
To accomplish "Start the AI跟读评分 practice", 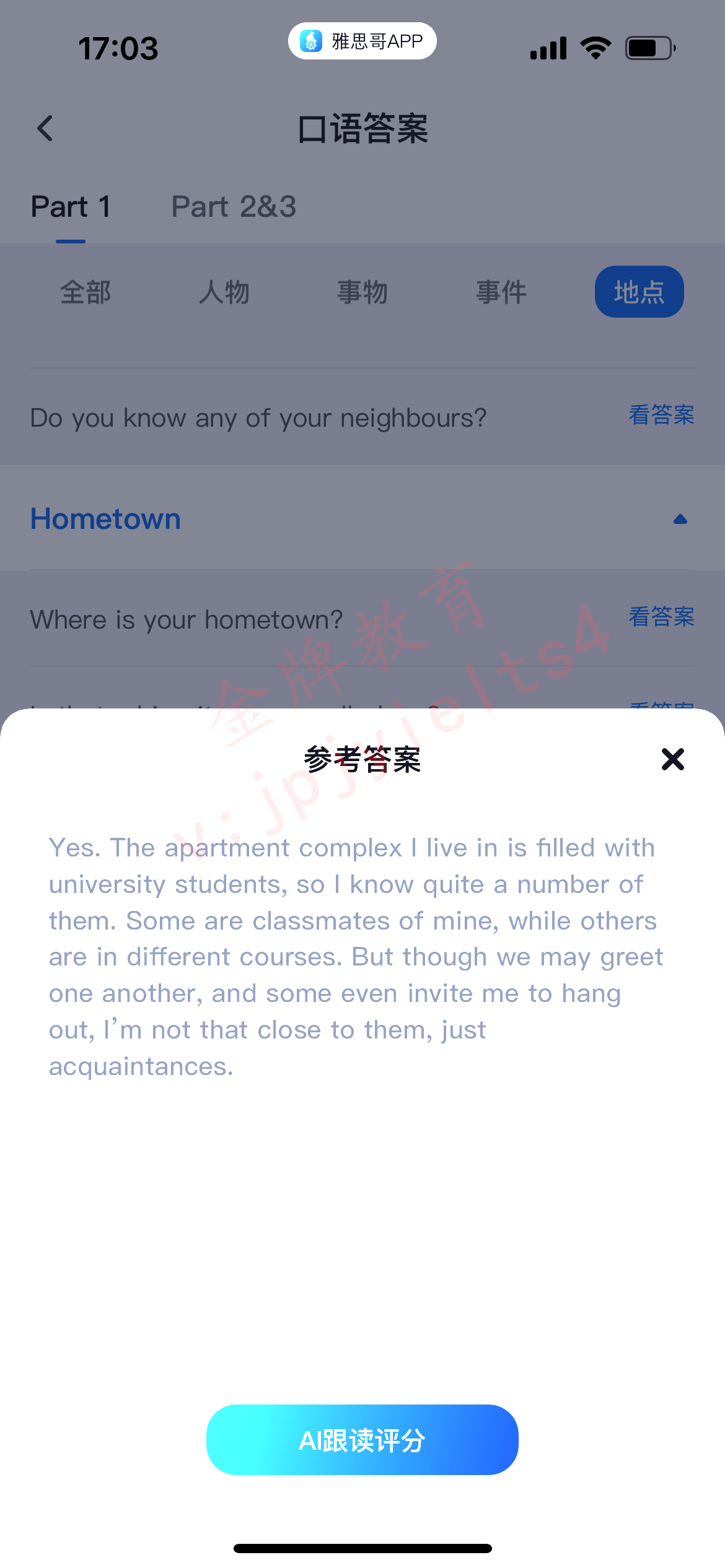I will [362, 1440].
